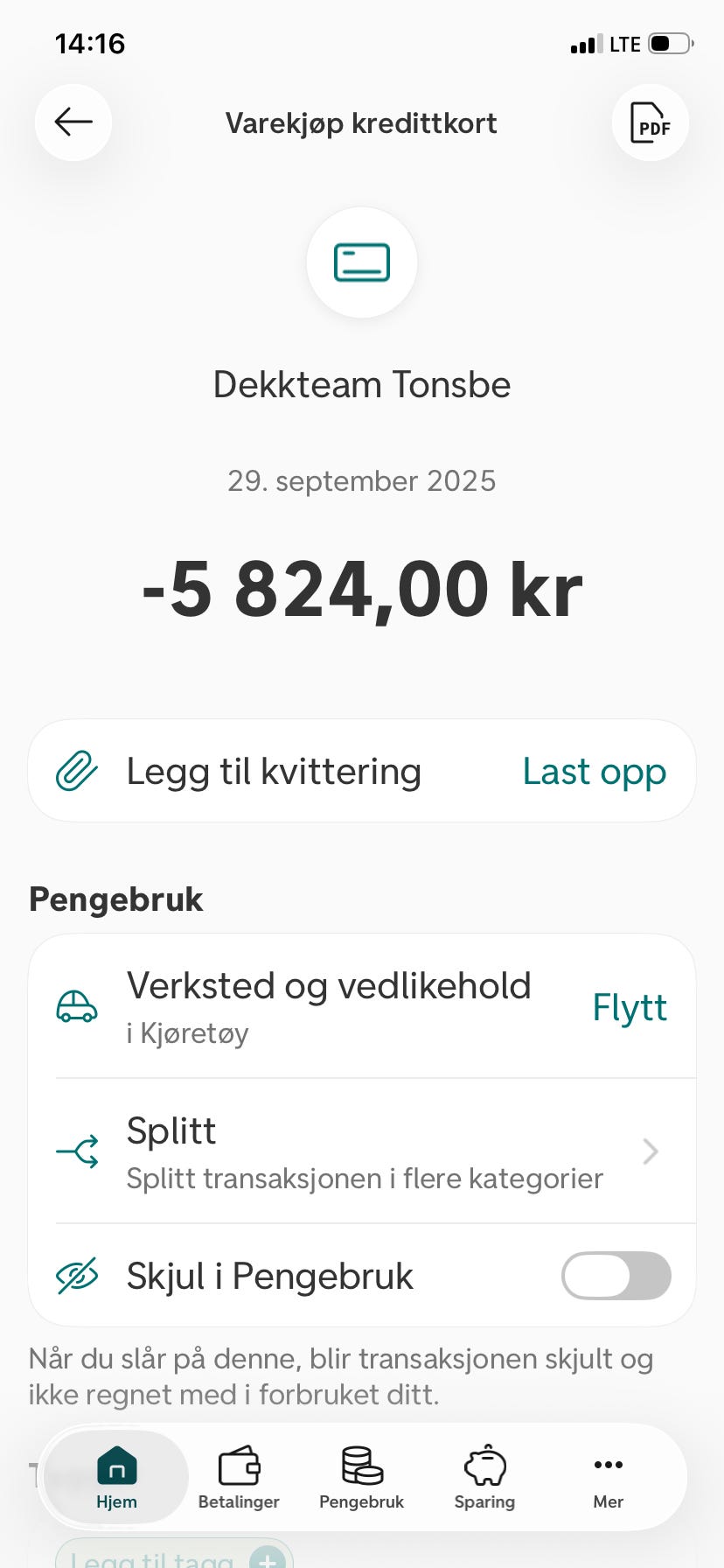
Task: Export the transaction as PDF
Action: (x=650, y=122)
